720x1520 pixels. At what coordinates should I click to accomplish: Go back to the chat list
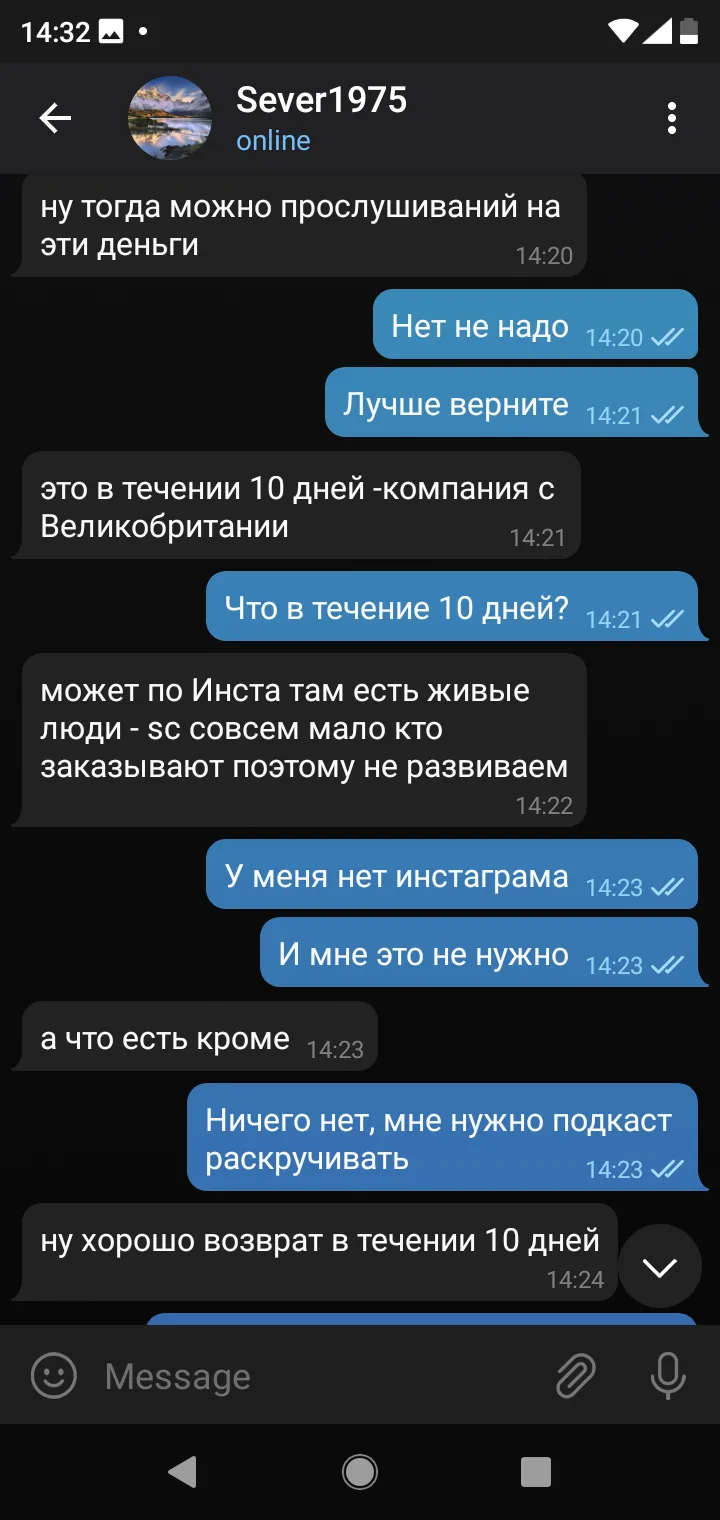coord(55,119)
